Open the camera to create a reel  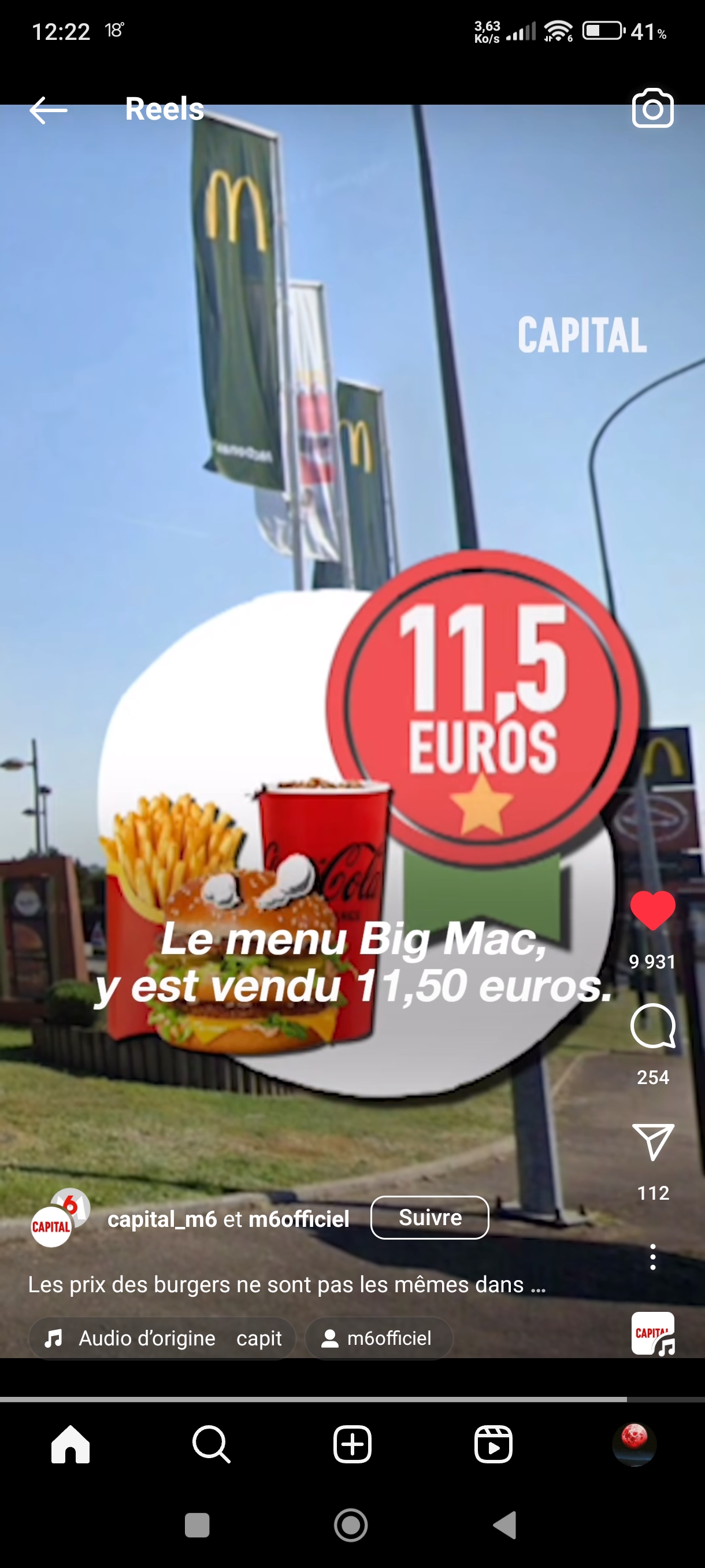[x=652, y=109]
